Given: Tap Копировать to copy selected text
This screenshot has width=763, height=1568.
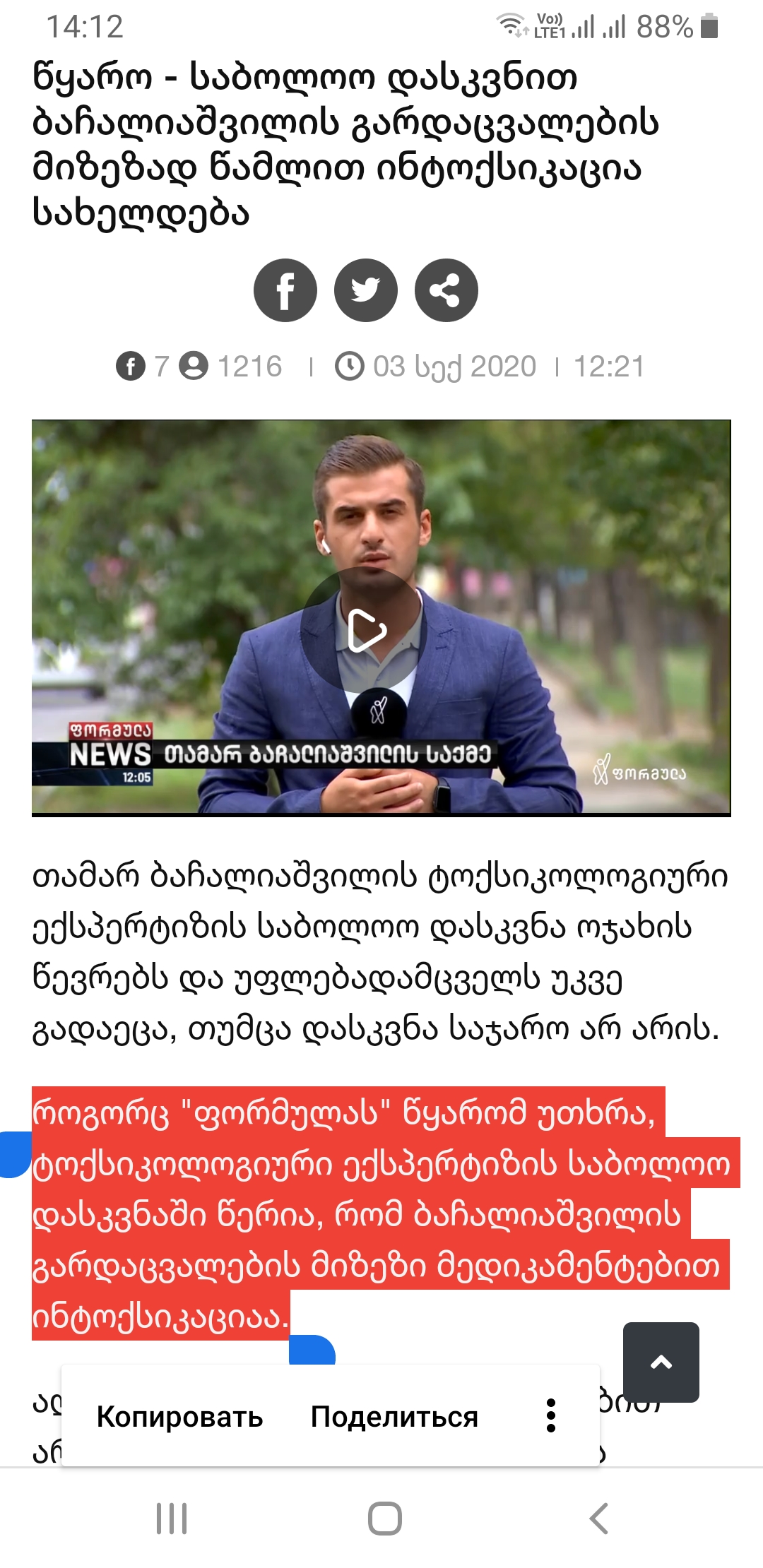Looking at the screenshot, I should (179, 1417).
